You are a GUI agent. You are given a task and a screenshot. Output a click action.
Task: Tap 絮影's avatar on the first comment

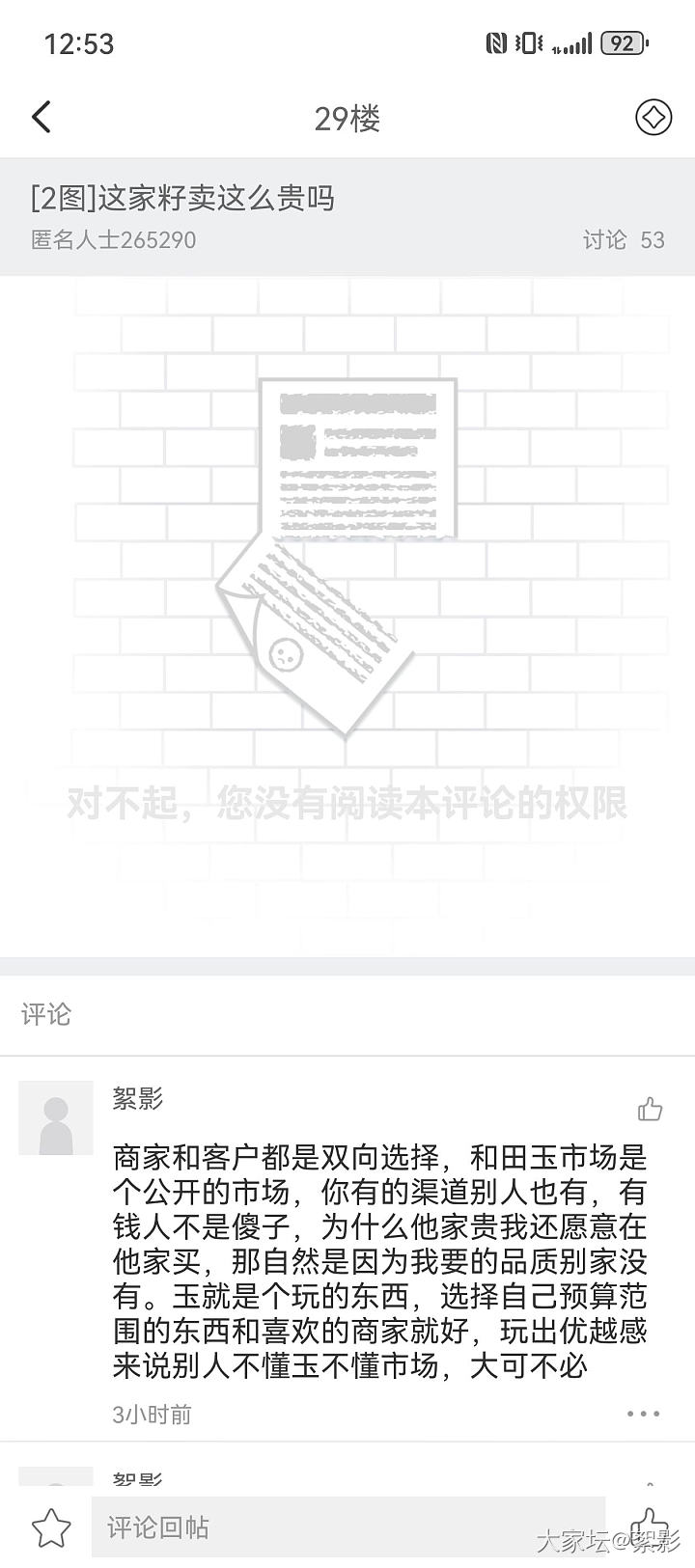56,1117
